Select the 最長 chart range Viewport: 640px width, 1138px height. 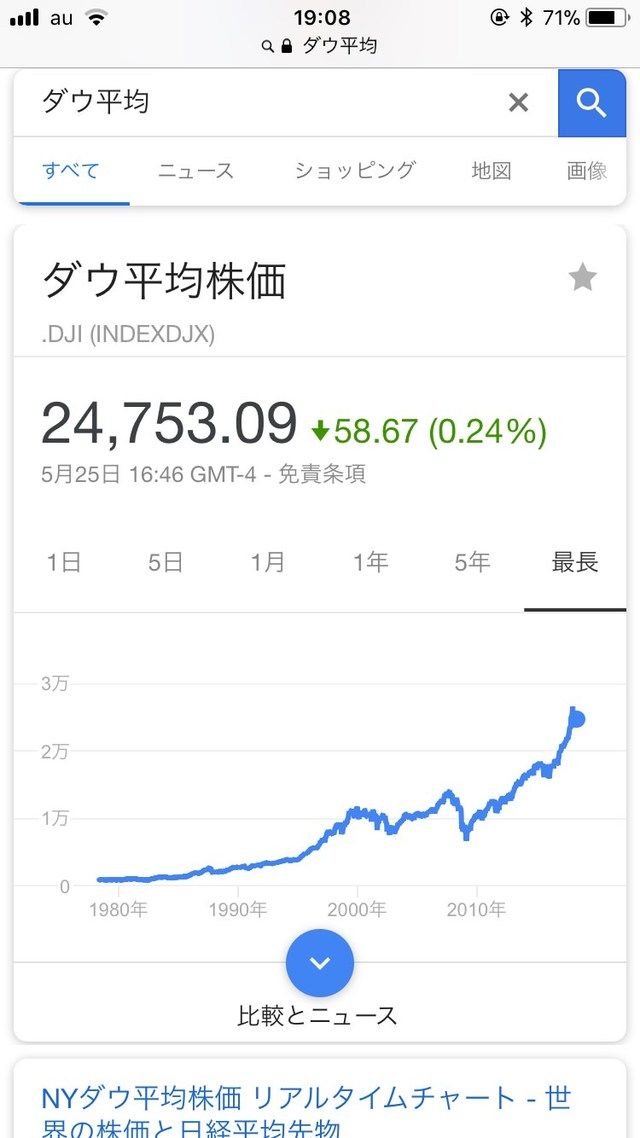pyautogui.click(x=575, y=562)
